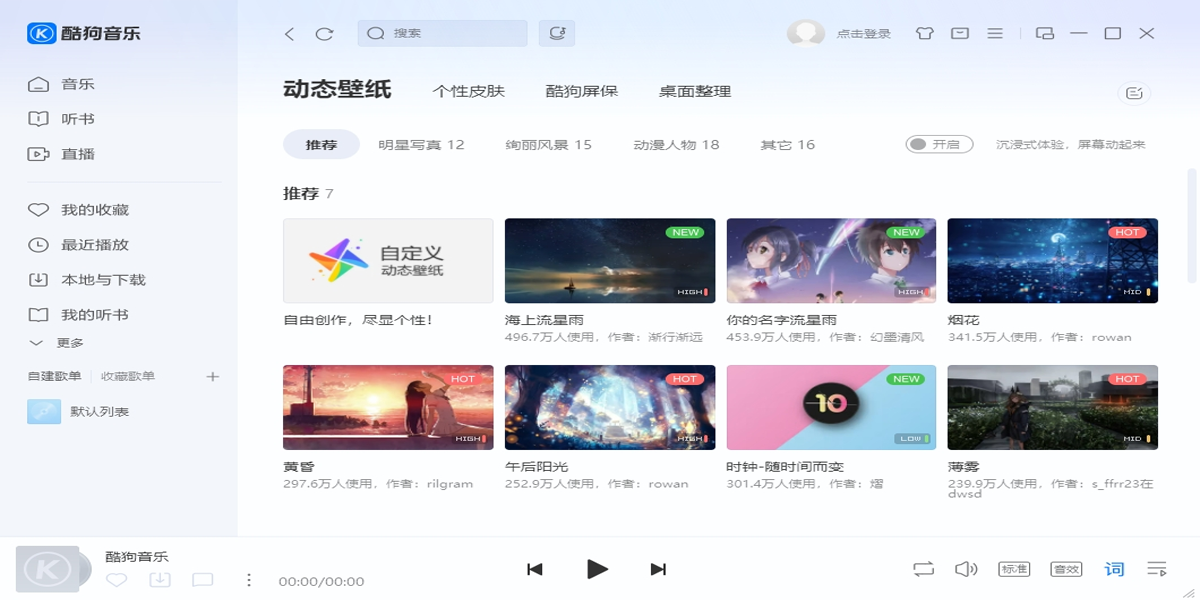View the 烟花 wallpaper
Viewport: 1200px width, 600px height.
[x=1052, y=261]
